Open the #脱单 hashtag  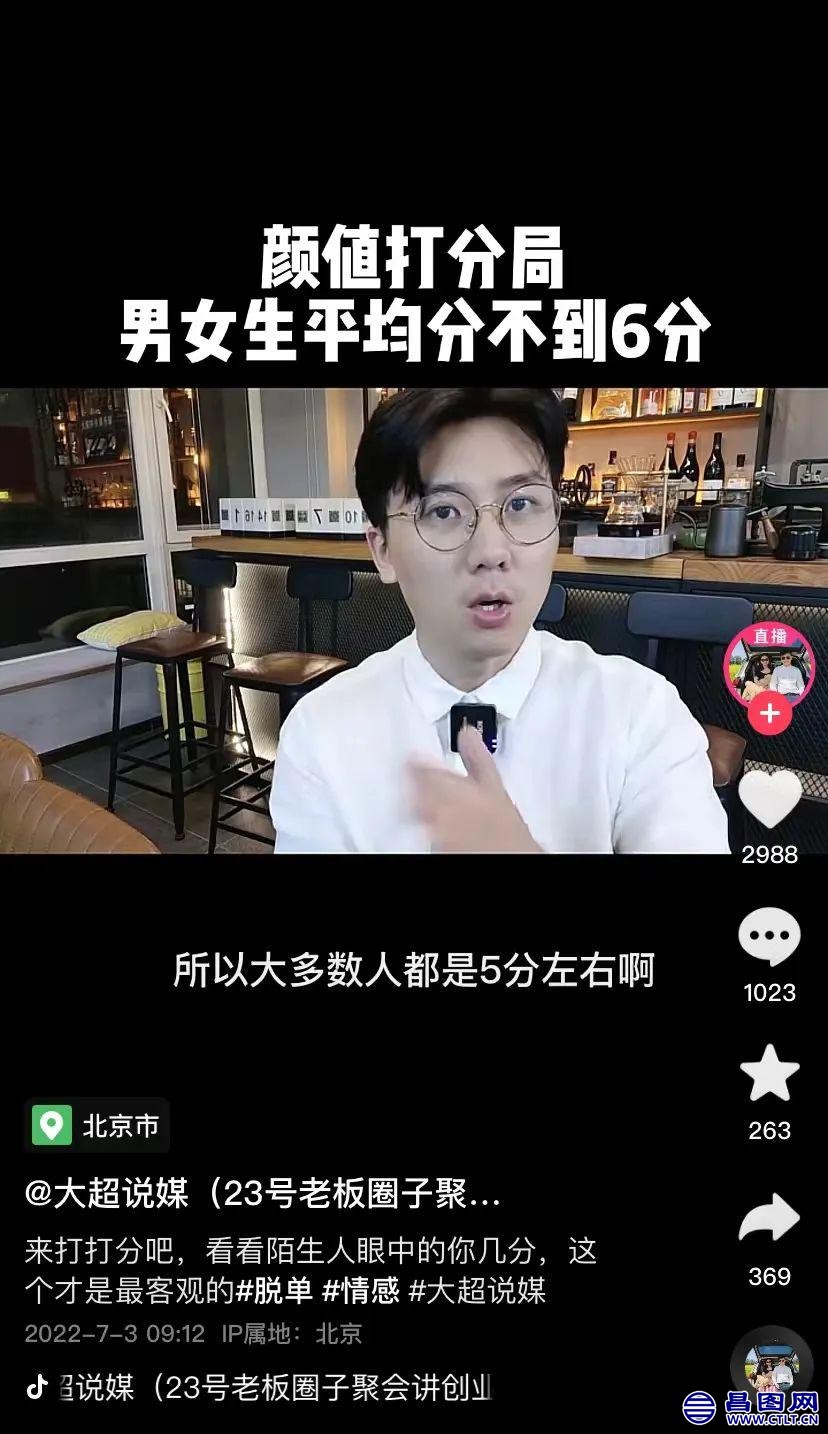pos(275,1290)
